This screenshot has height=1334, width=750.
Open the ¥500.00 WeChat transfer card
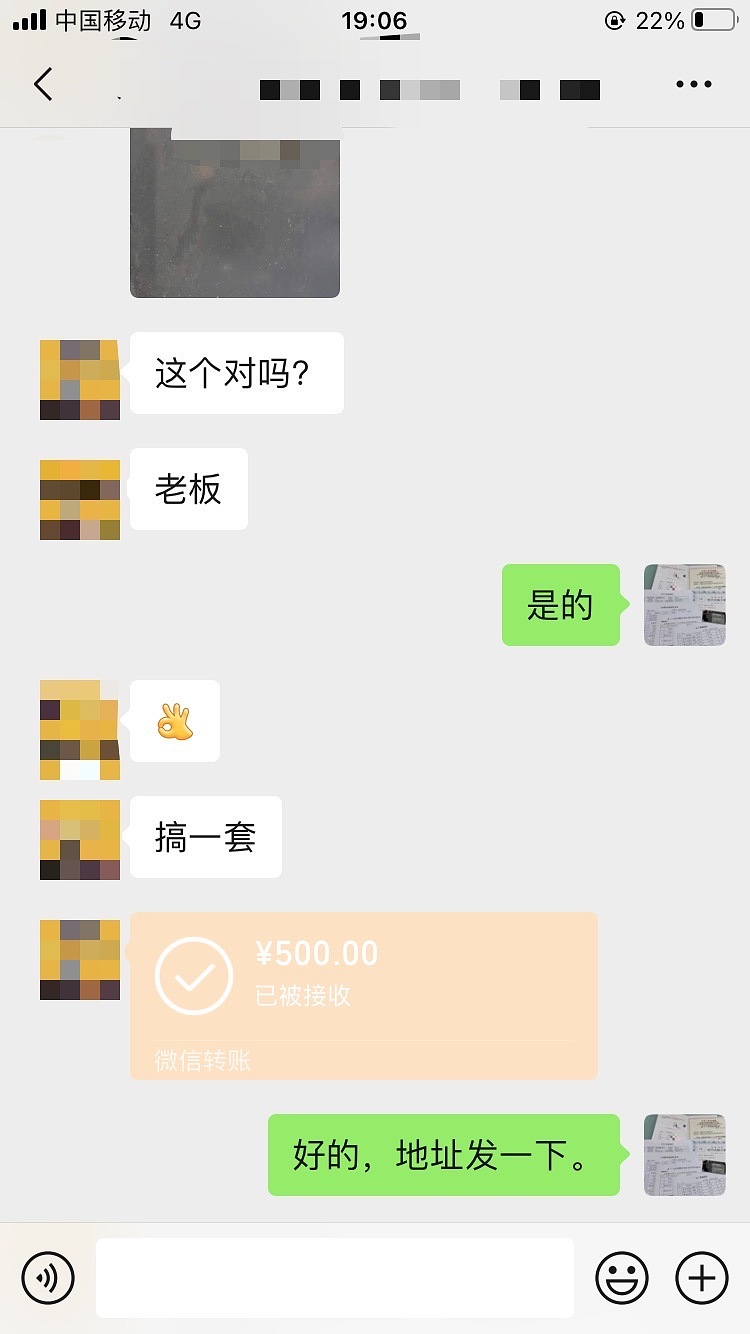(364, 995)
